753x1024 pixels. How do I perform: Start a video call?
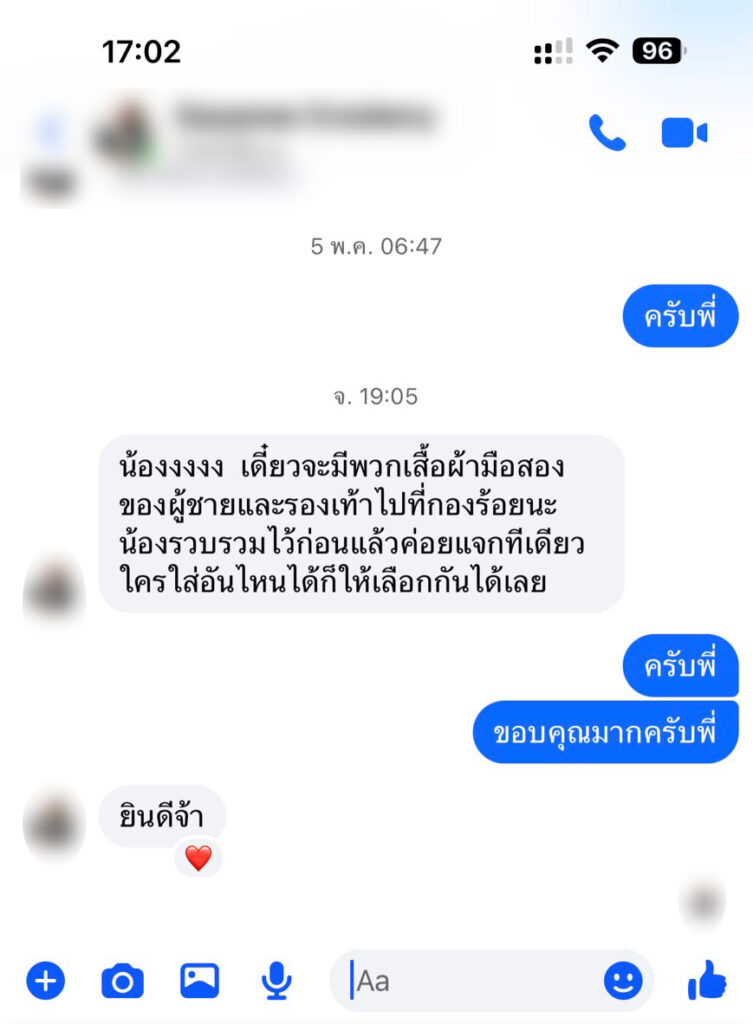click(684, 133)
